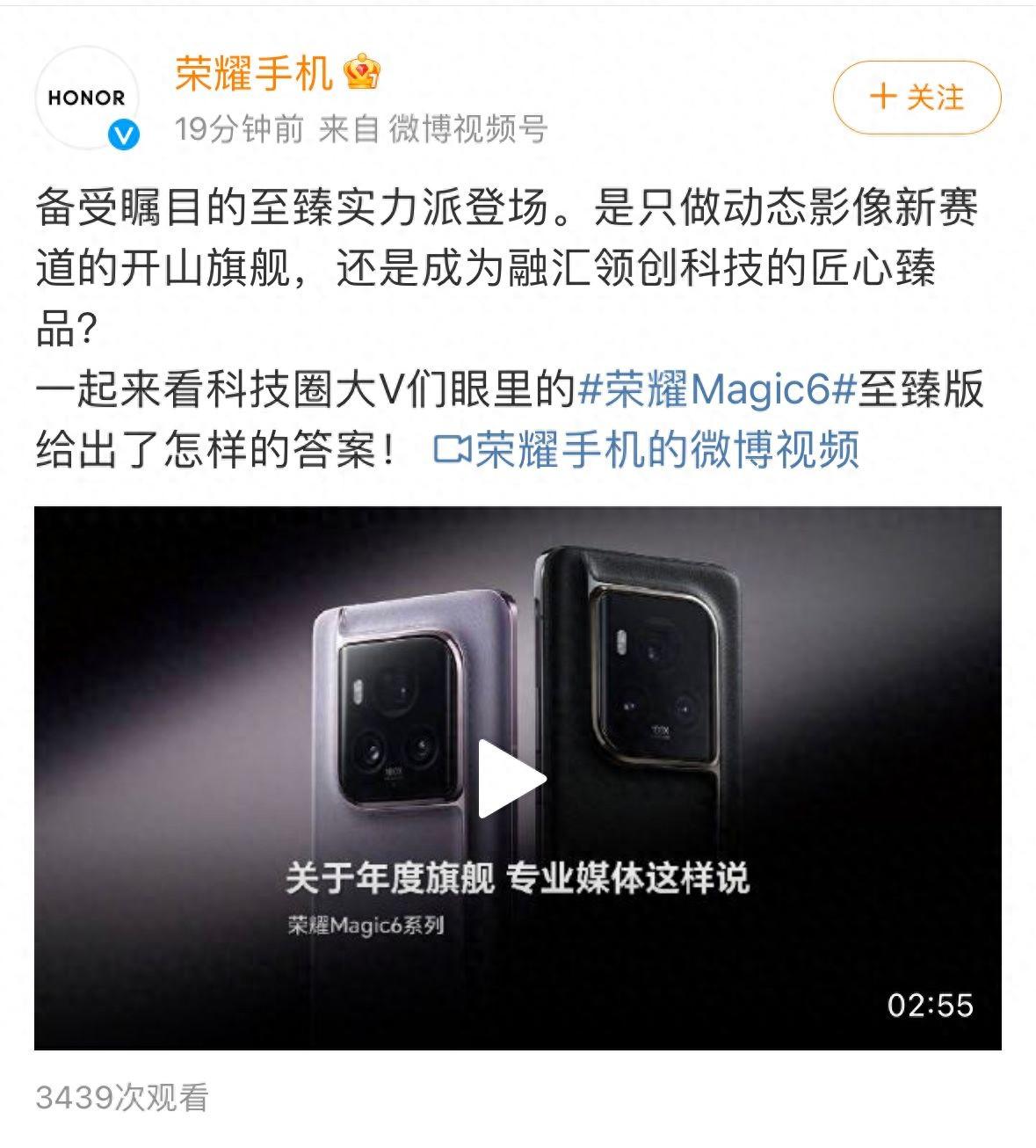Screen dimensions: 1036x1148
Task: Play the Magic6 series video
Action: (512, 777)
